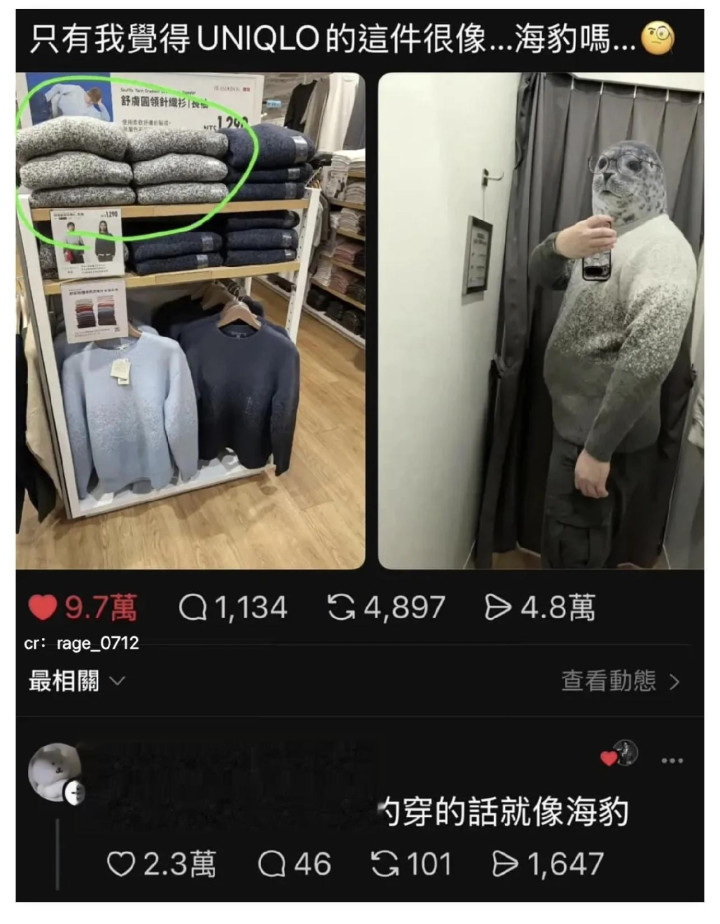
Task: Open the fitting room seal photo
Action: [x=540, y=320]
